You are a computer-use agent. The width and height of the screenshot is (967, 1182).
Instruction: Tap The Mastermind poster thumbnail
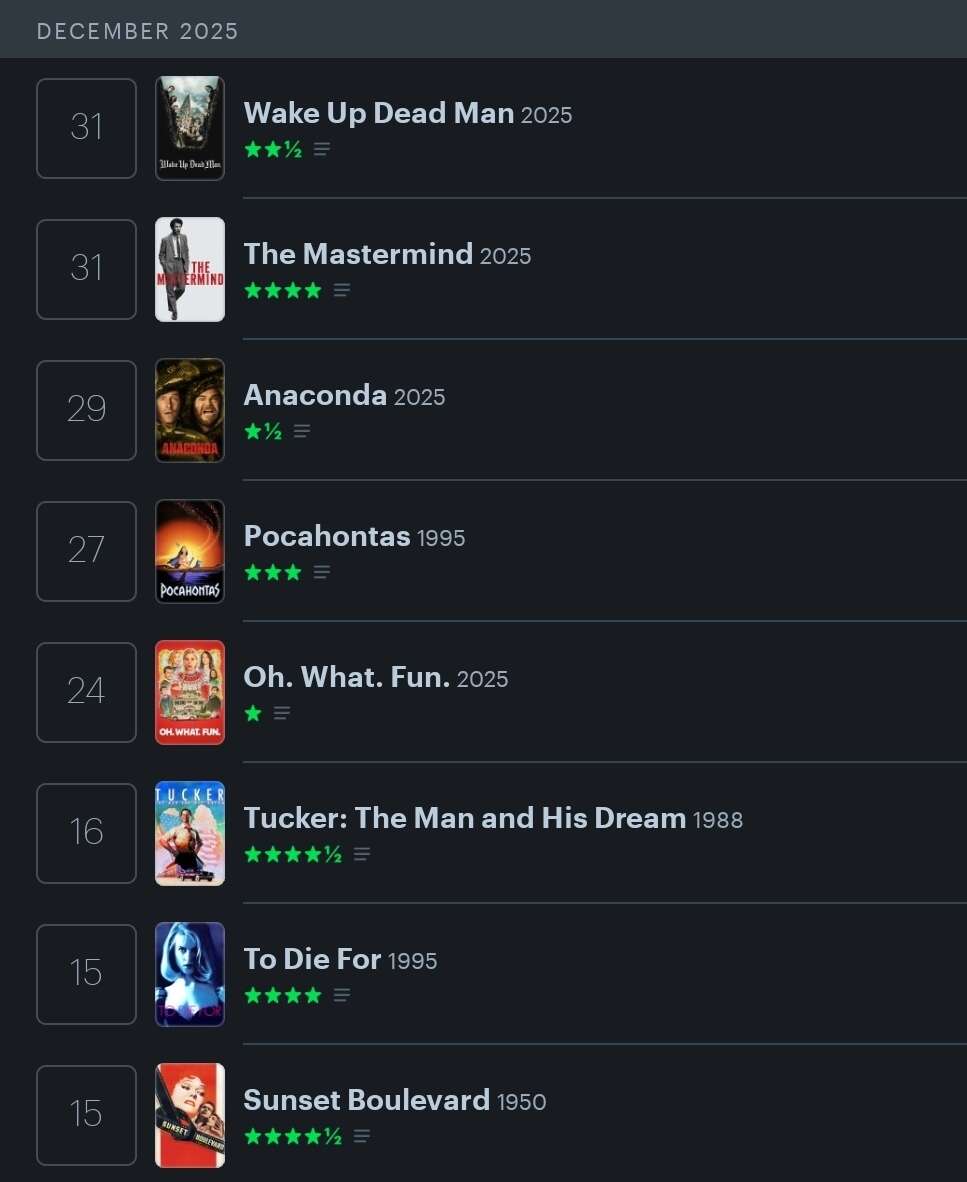coord(190,269)
